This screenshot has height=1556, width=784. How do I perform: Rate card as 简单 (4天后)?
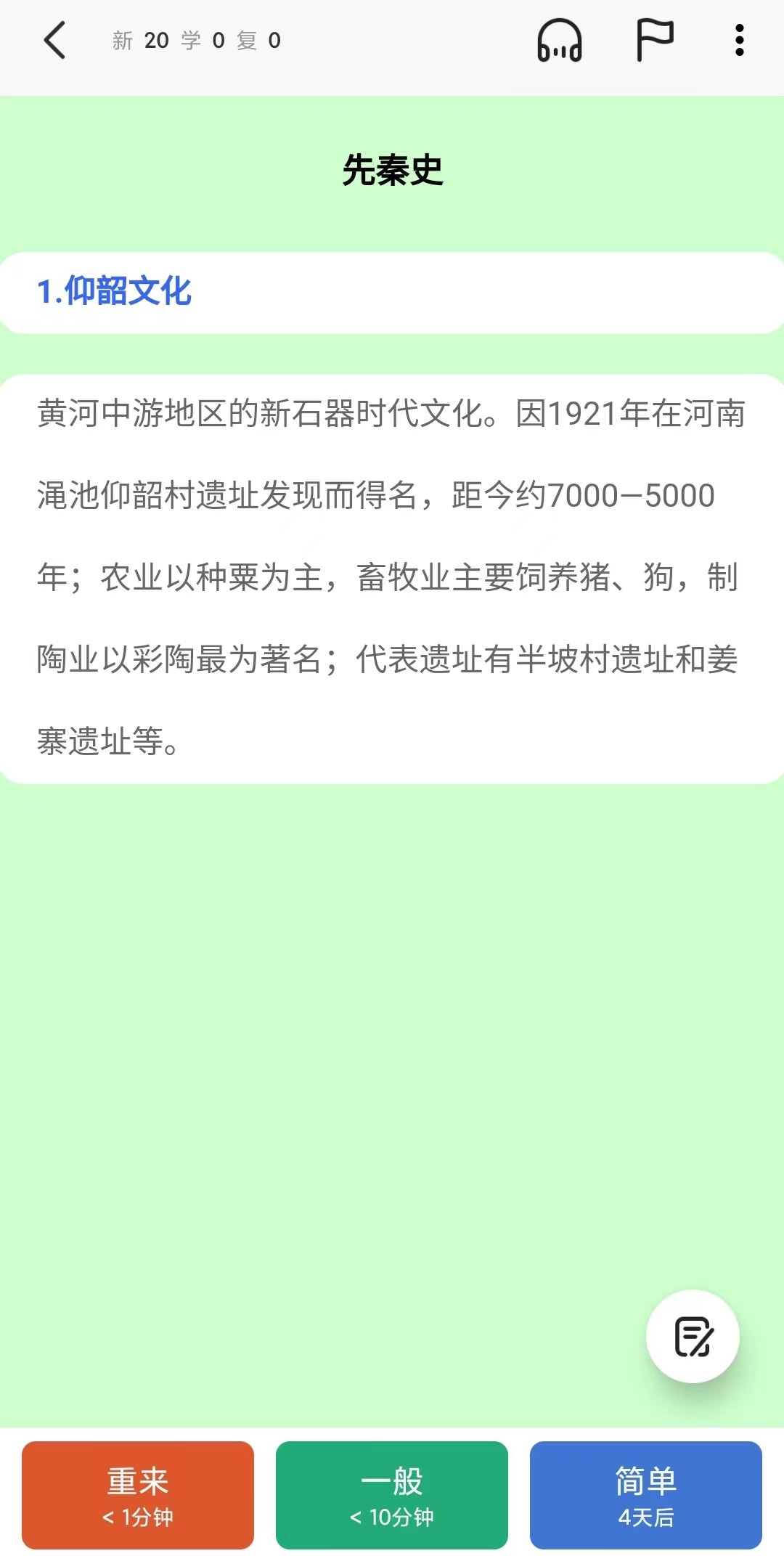[646, 1495]
